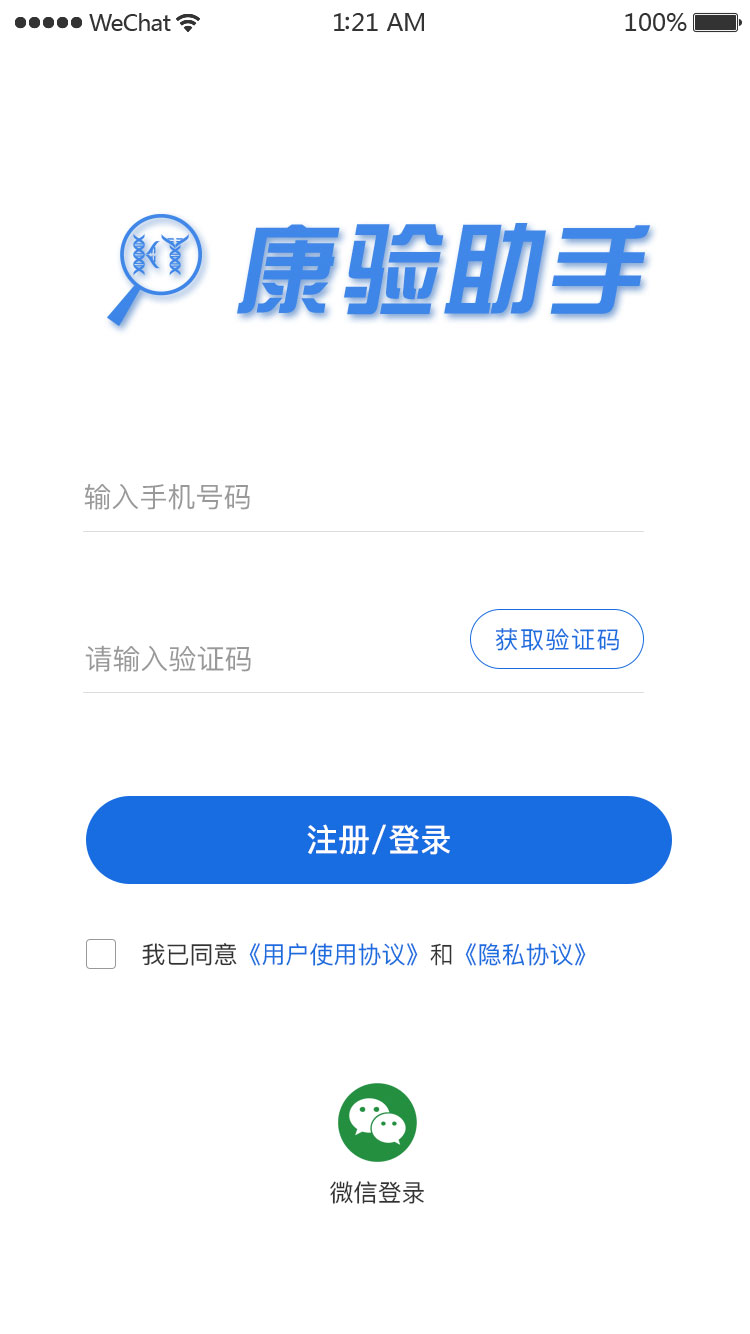Tap the 注册/登录 register button
The width and height of the screenshot is (750, 1334).
[x=378, y=840]
